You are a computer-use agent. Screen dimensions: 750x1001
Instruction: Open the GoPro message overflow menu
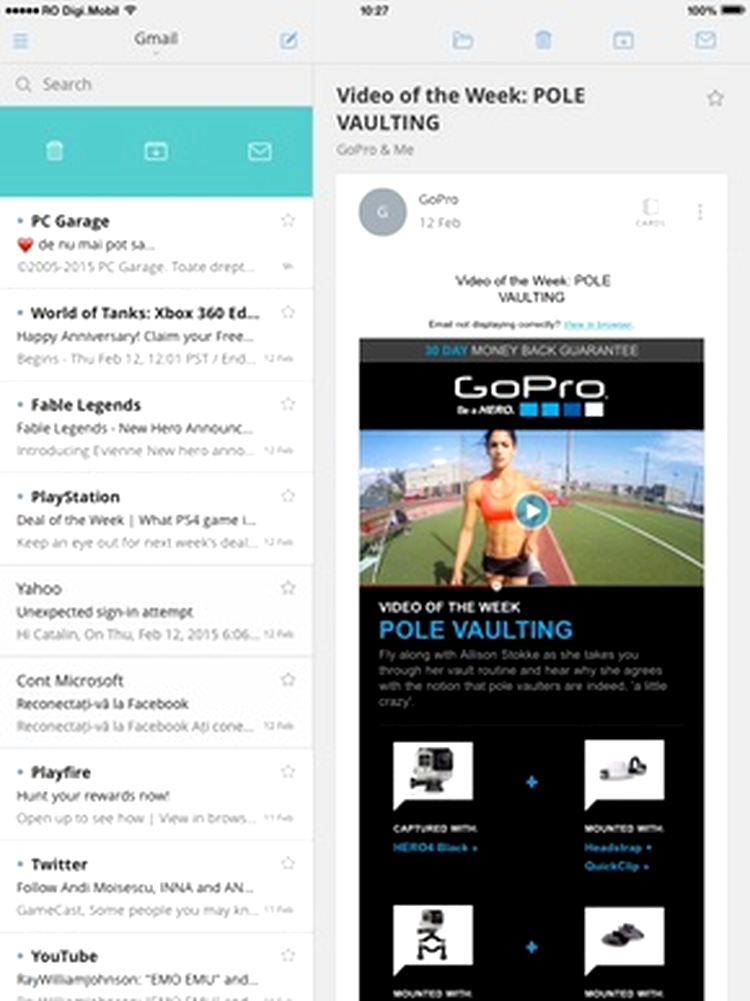(x=700, y=212)
